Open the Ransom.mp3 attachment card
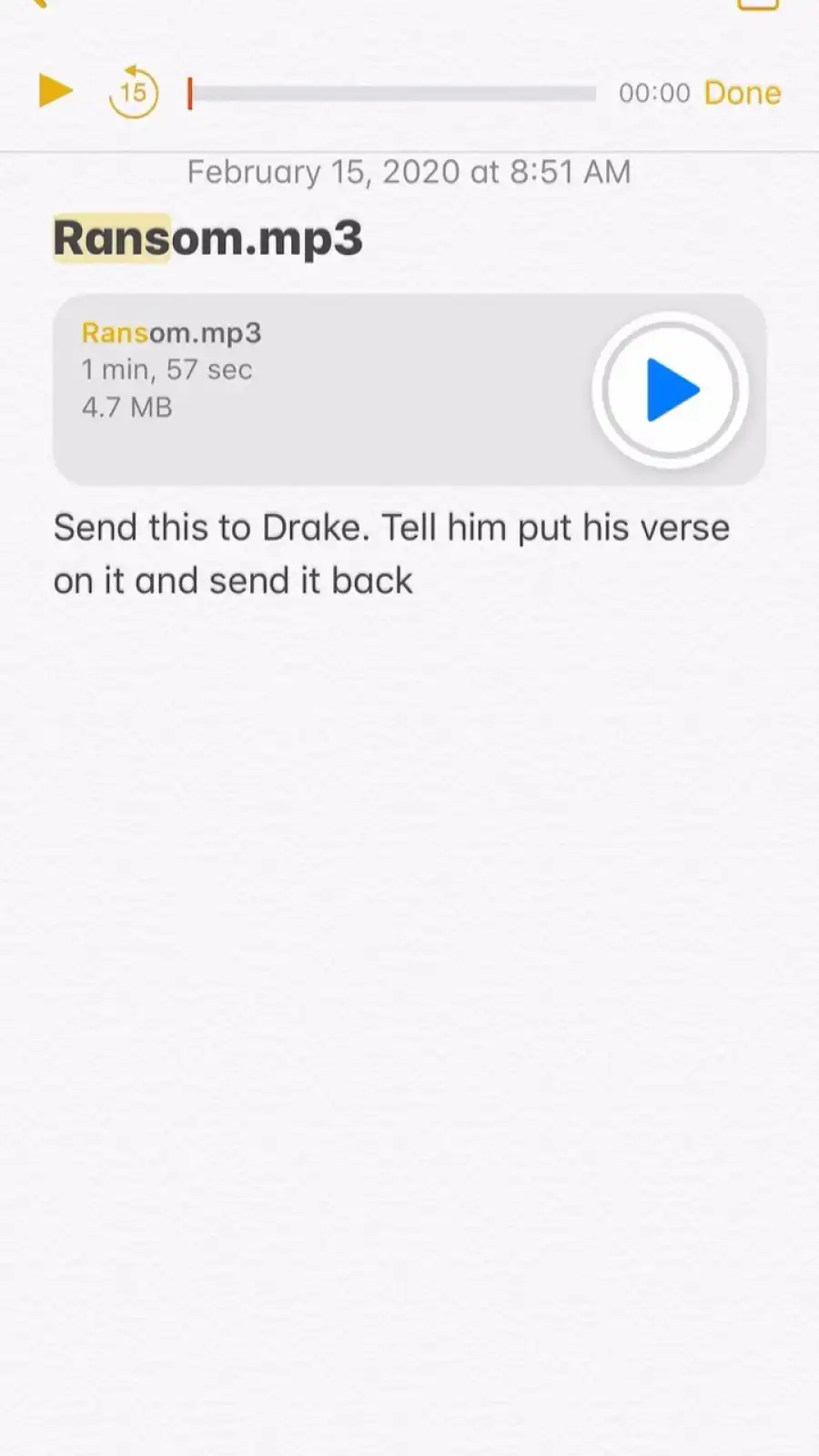 point(409,389)
